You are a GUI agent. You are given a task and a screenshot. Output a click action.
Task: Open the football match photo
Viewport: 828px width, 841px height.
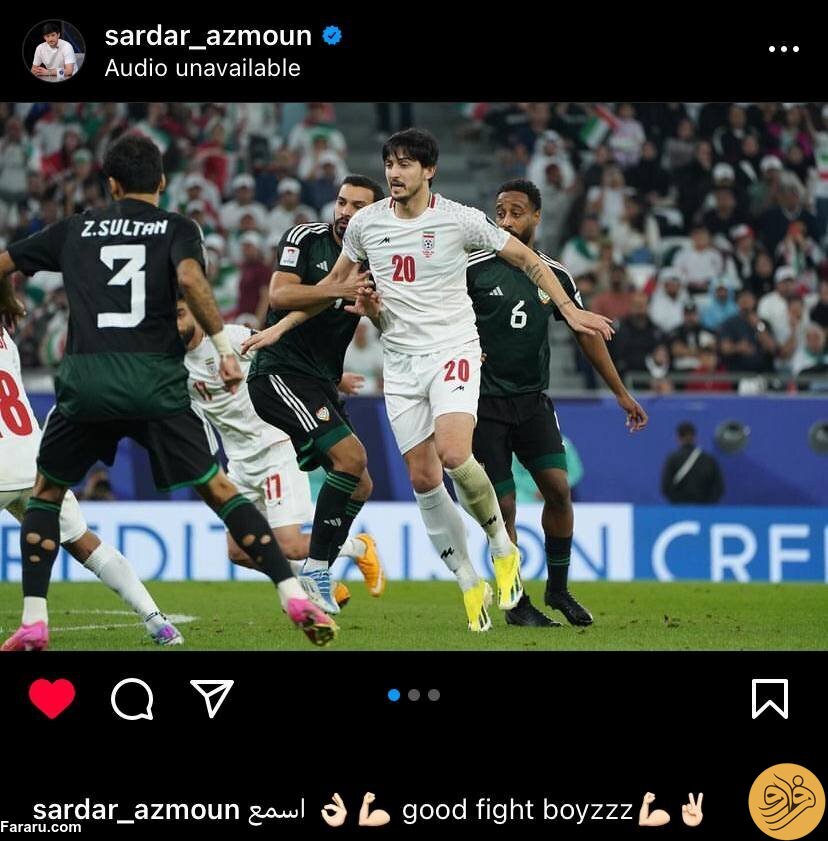click(x=414, y=376)
